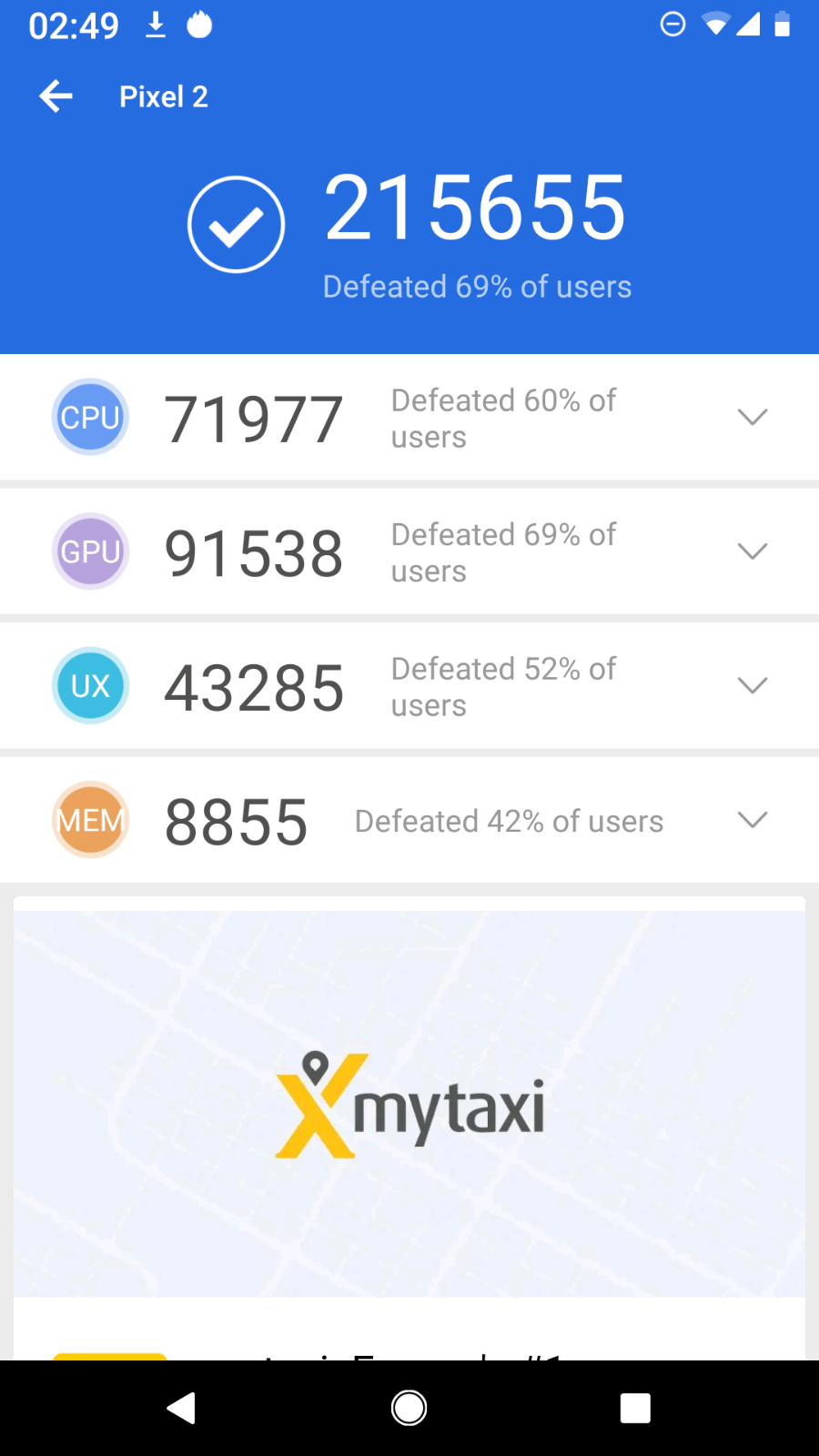Tap the system home button
This screenshot has height=1456, width=819.
[409, 1408]
